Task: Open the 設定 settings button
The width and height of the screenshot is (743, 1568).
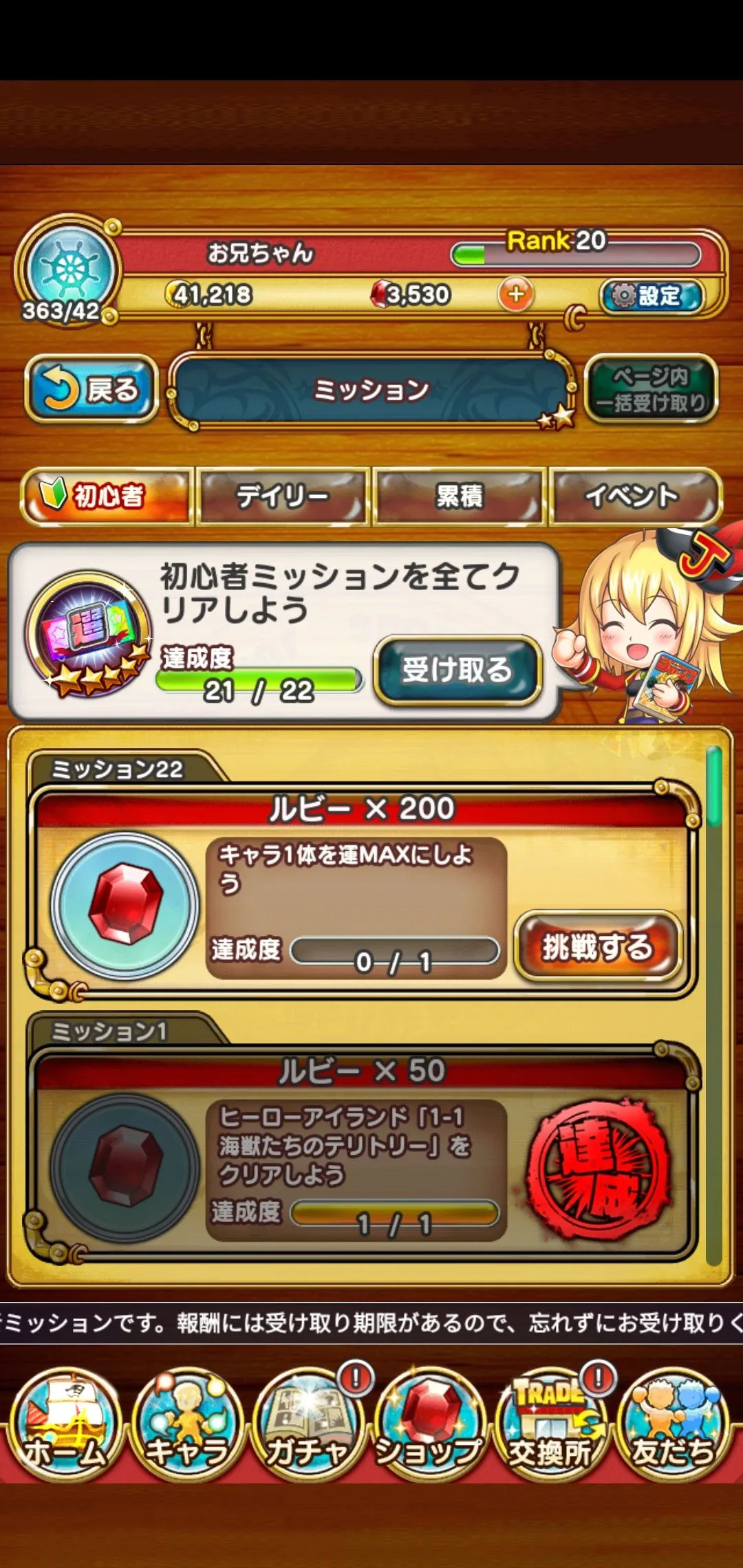Action: tap(651, 296)
